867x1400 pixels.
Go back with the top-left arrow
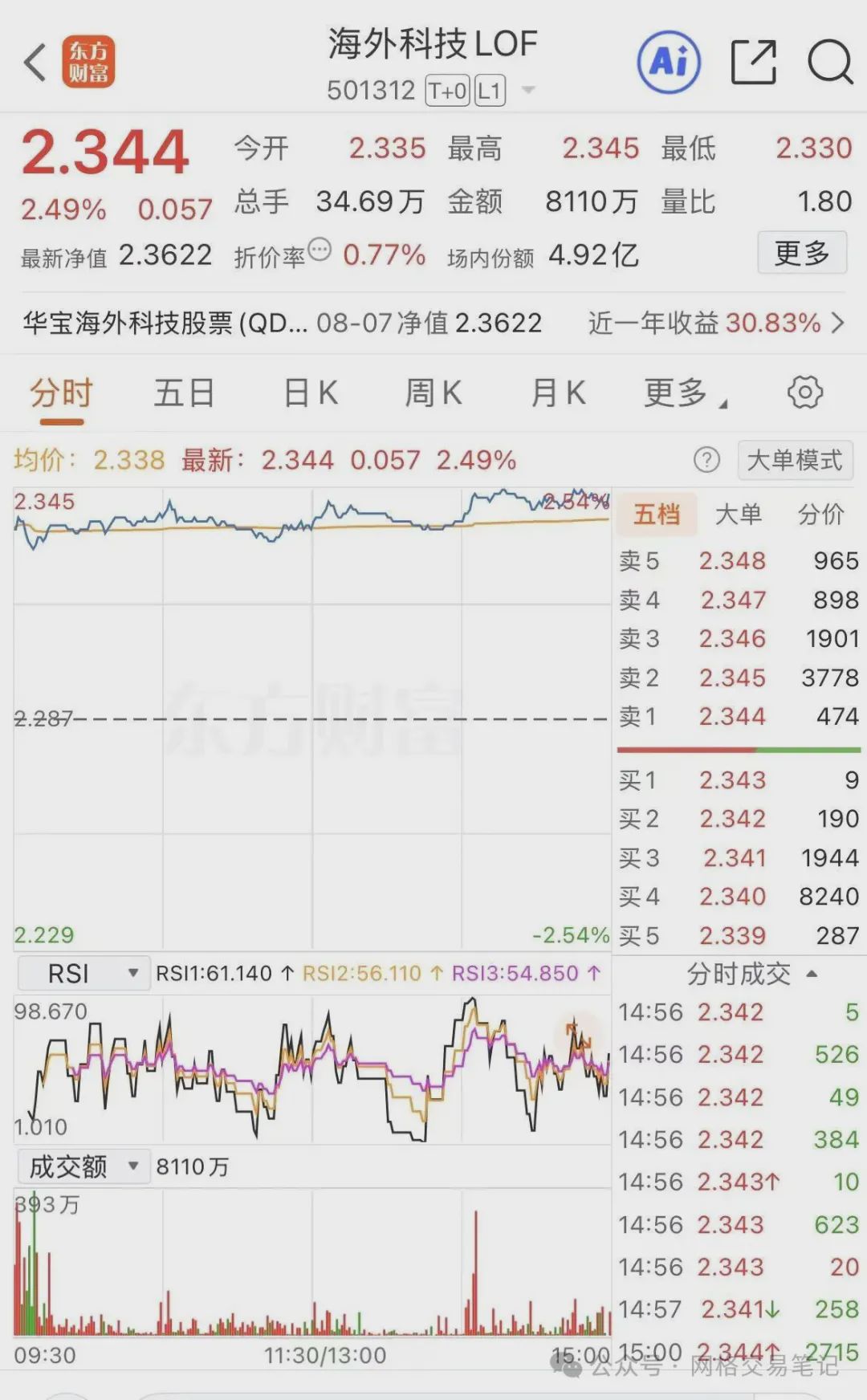tap(35, 63)
